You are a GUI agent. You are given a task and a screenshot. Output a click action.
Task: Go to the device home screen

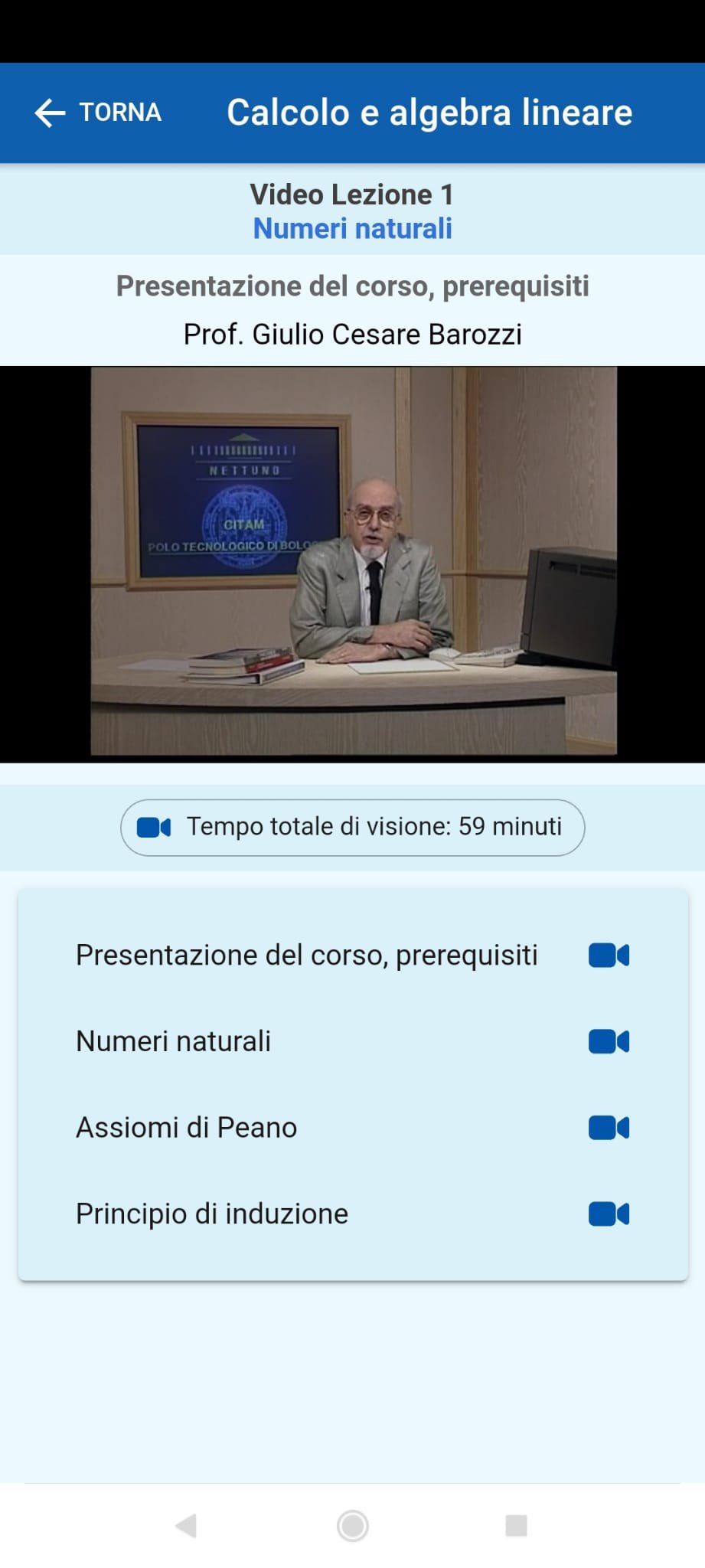pos(353,1526)
